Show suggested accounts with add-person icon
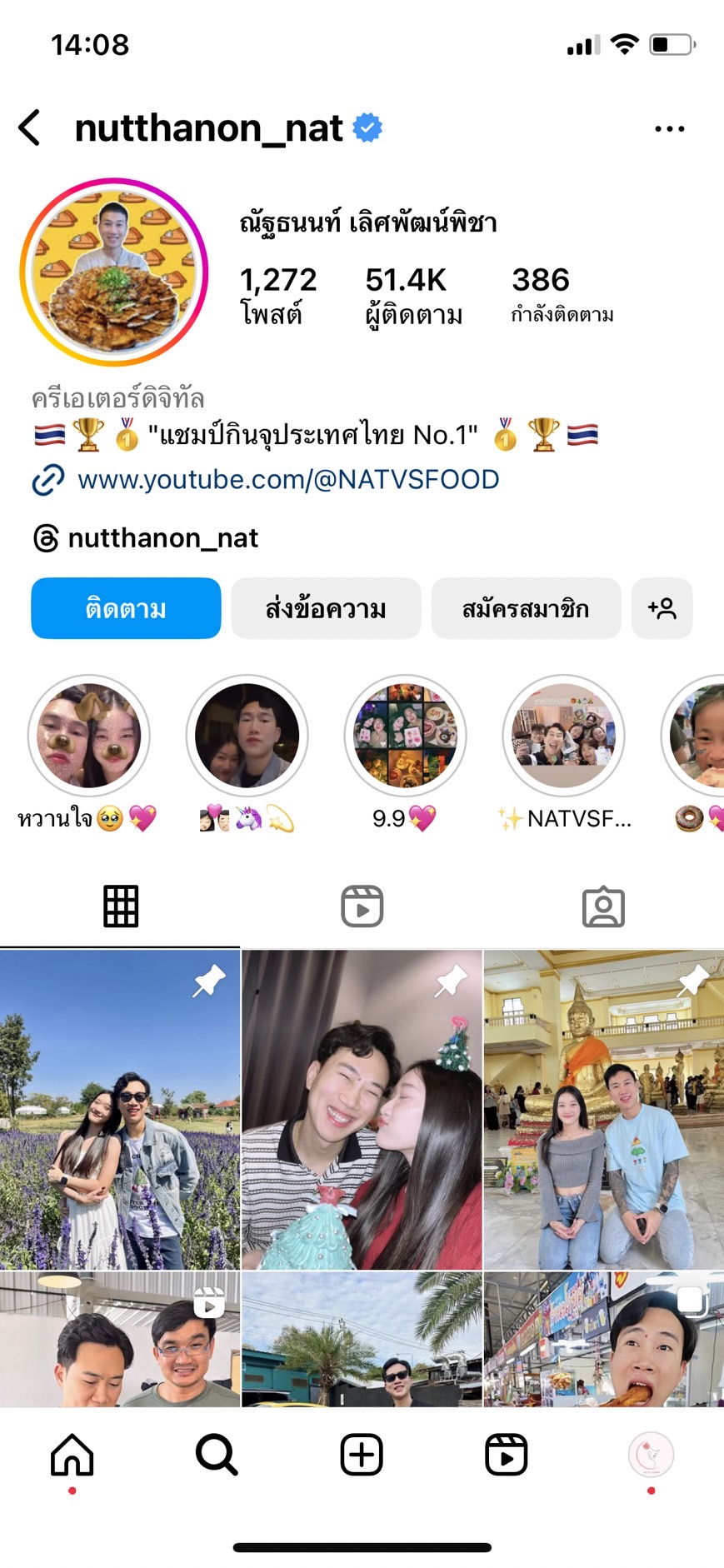 tap(662, 608)
